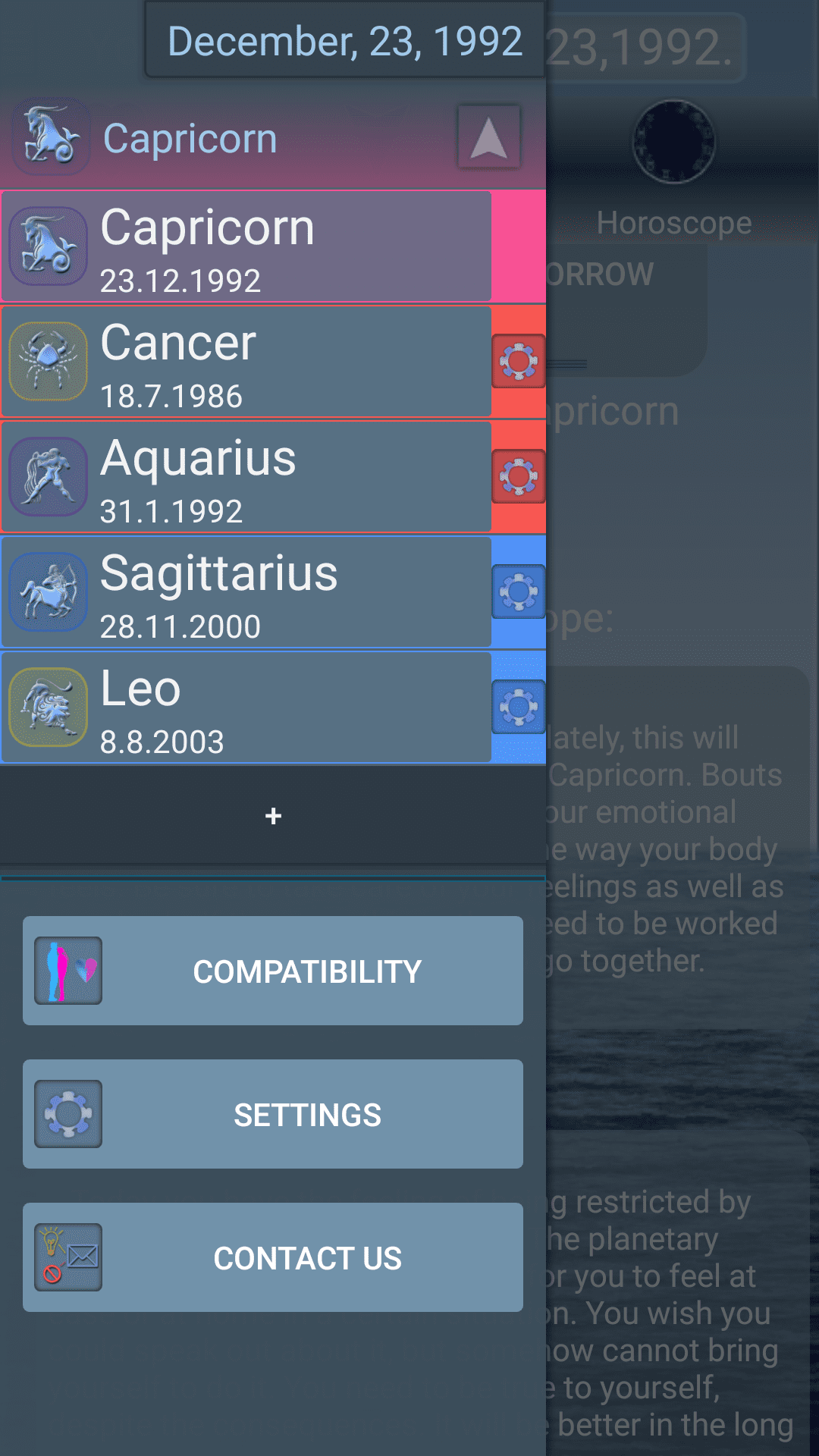Tap the December, 23, 1992 date field

pos(345,41)
